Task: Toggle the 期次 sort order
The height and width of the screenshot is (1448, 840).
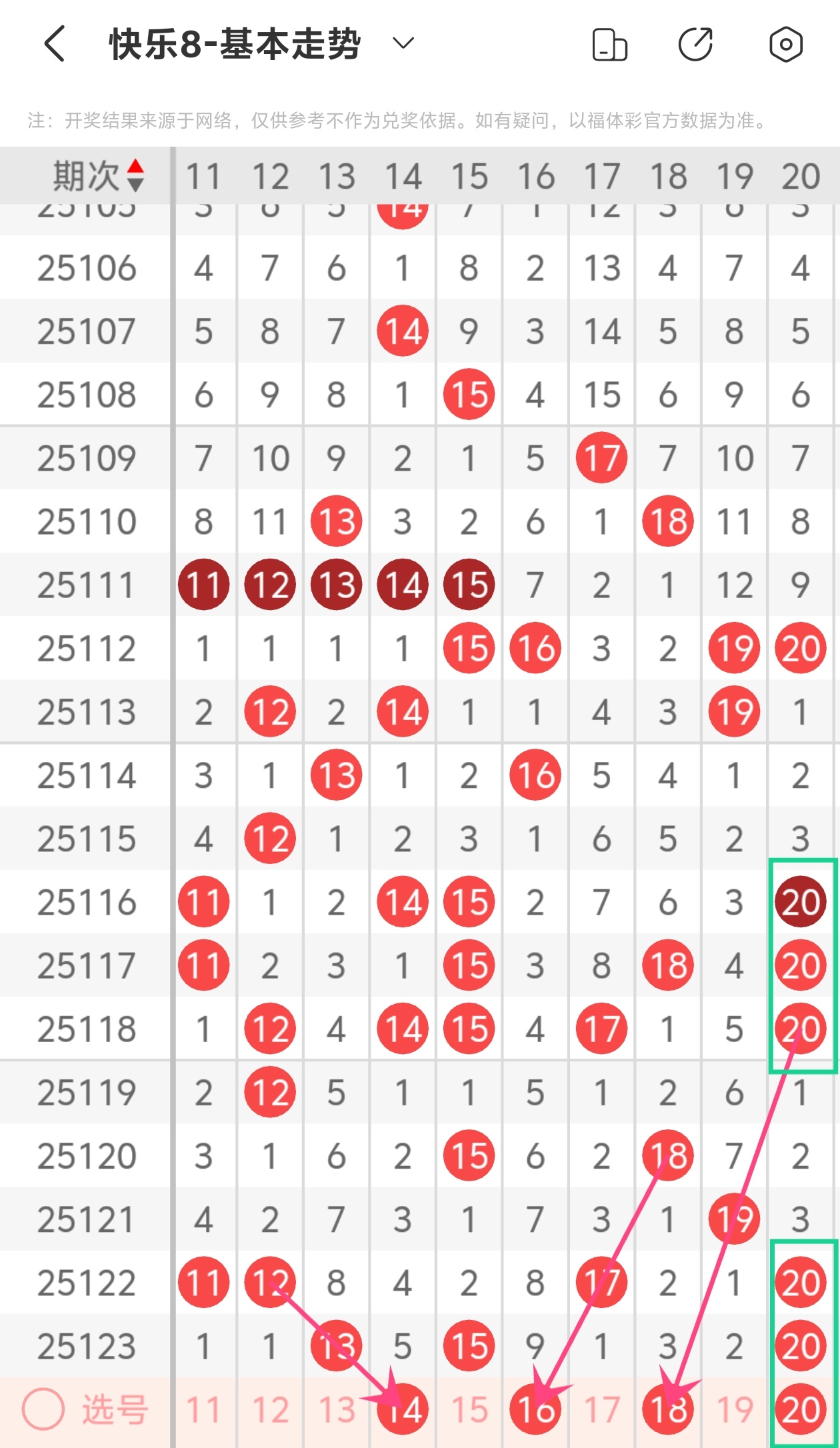Action: (135, 176)
